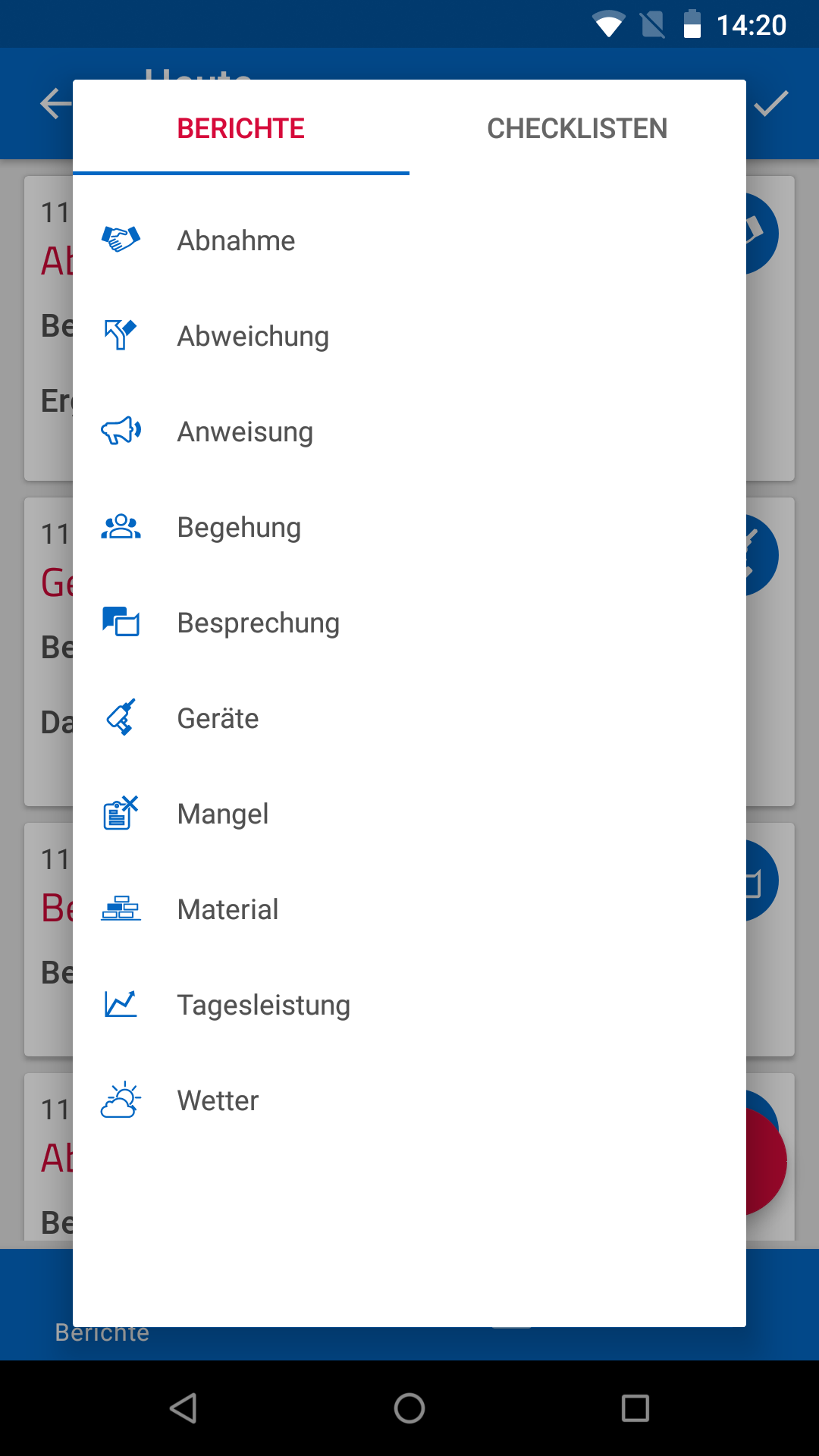Select Anweisung from the list

pos(409,431)
